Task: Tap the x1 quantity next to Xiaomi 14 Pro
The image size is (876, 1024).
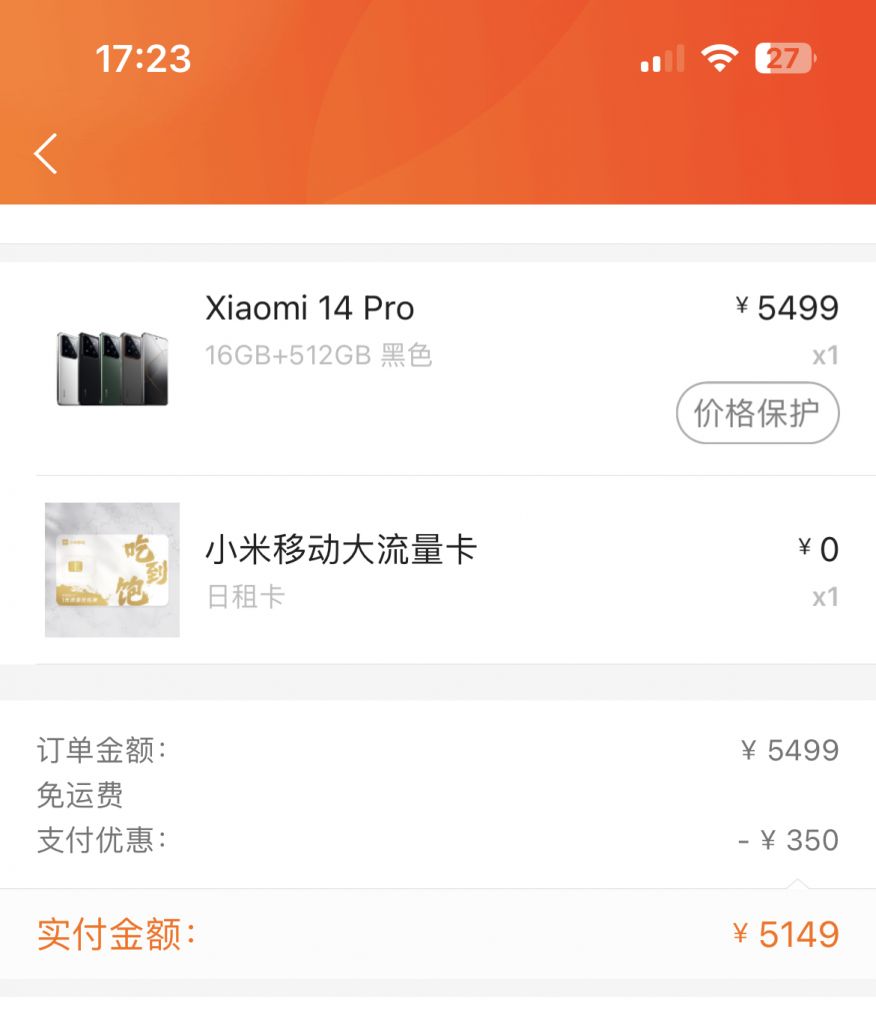Action: (x=825, y=356)
